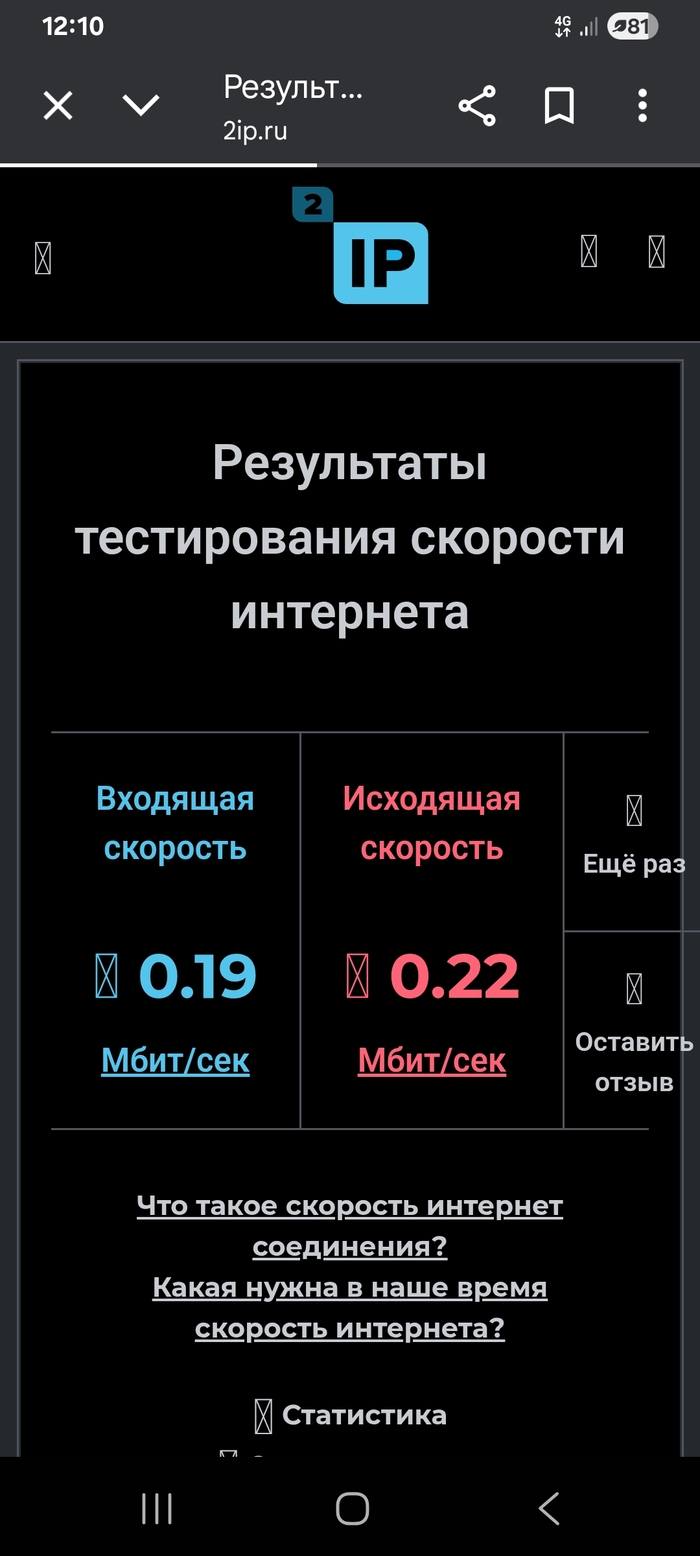Open the browser overflow menu
The height and width of the screenshot is (1556, 700).
(642, 105)
